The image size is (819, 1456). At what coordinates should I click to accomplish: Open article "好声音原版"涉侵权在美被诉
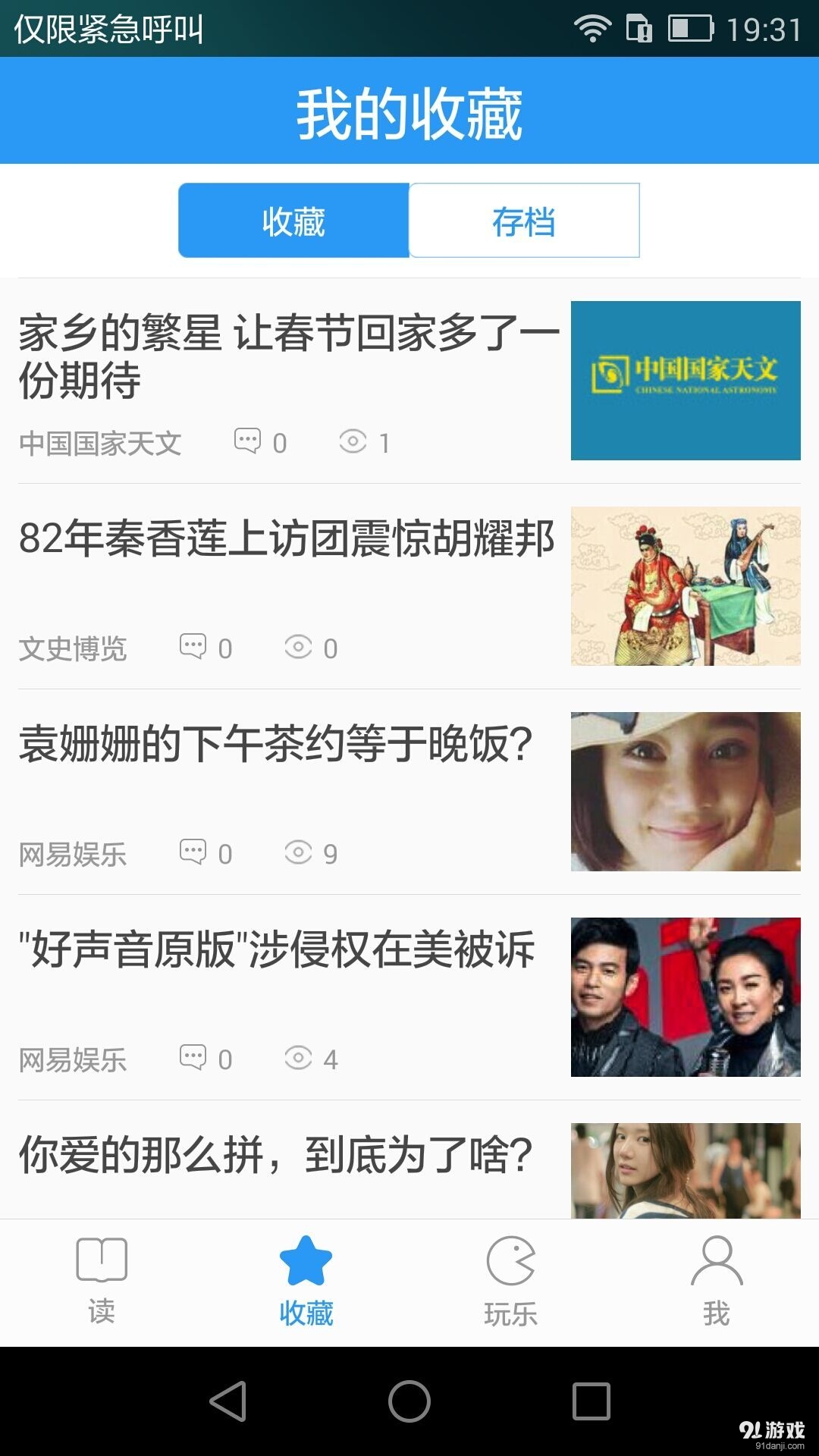pyautogui.click(x=278, y=950)
